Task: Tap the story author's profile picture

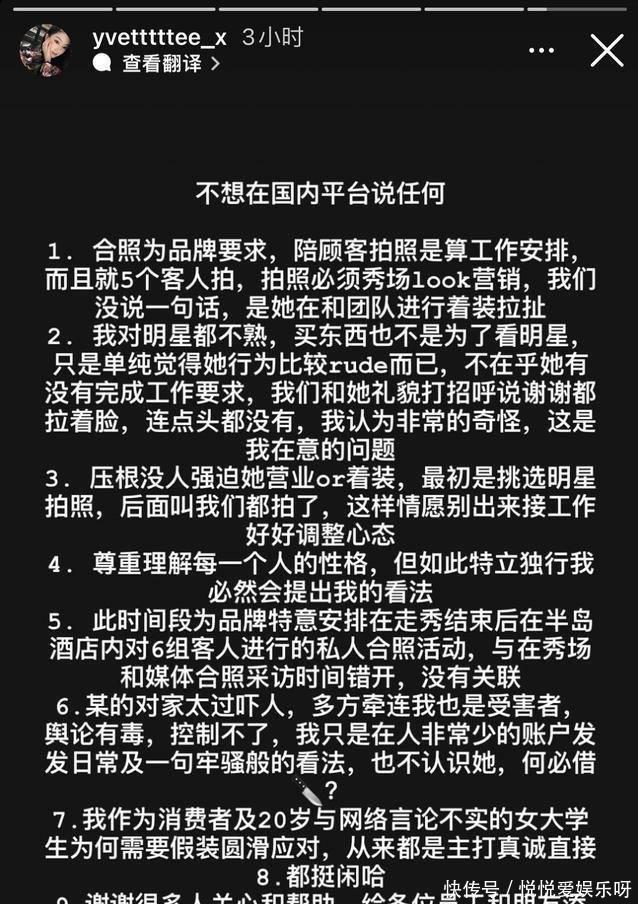Action: tap(45, 50)
